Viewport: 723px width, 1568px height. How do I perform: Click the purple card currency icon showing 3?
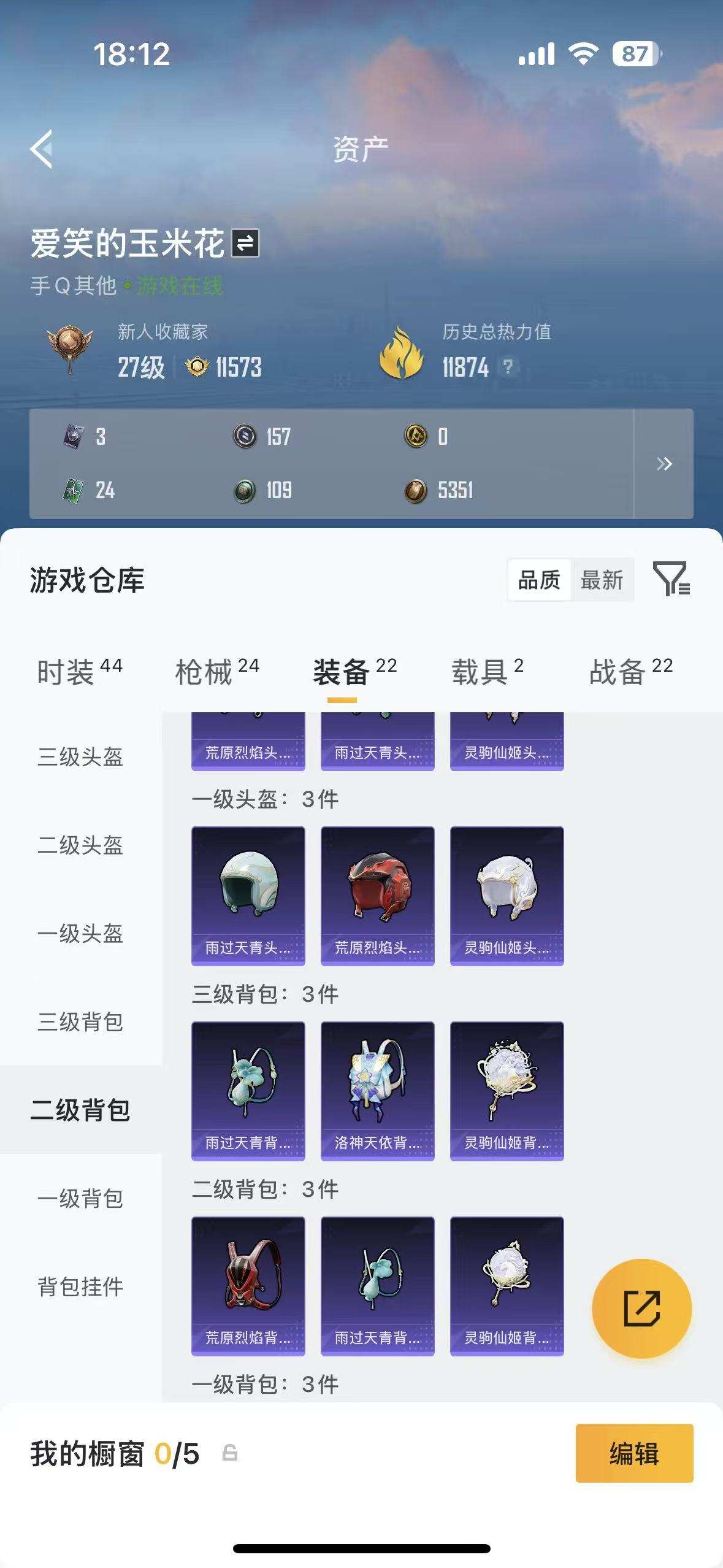coord(74,438)
